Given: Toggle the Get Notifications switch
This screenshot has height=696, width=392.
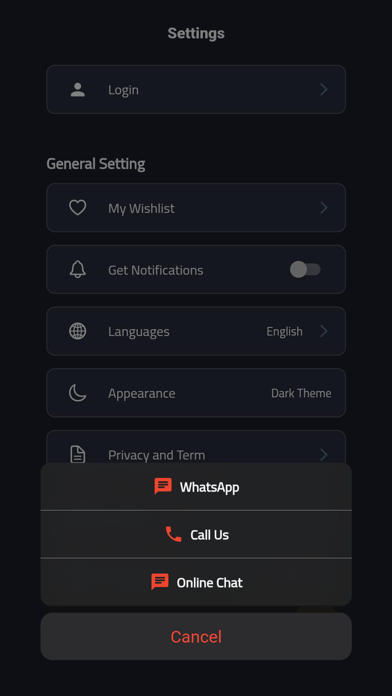Looking at the screenshot, I should click(x=305, y=269).
